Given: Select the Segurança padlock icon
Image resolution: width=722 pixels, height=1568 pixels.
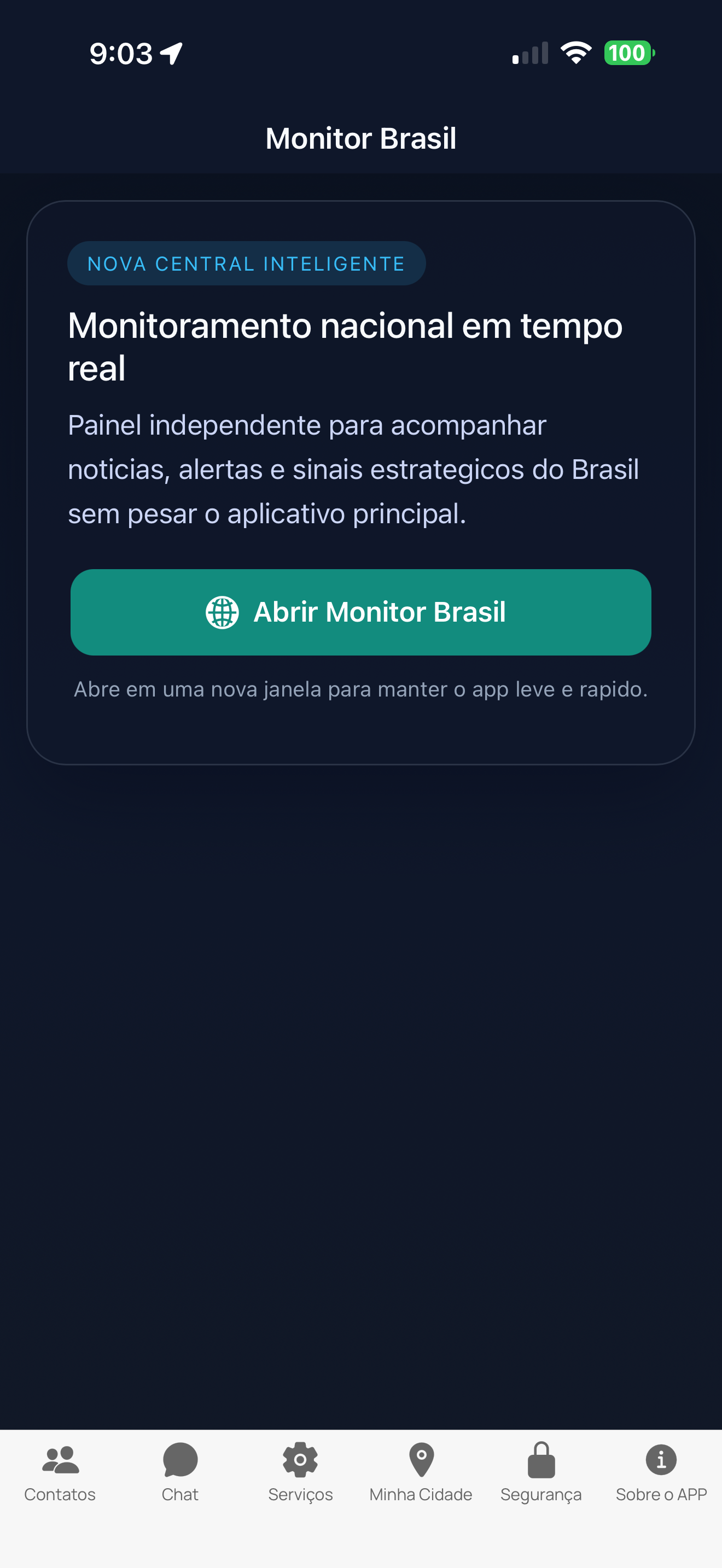Looking at the screenshot, I should pos(541,1459).
